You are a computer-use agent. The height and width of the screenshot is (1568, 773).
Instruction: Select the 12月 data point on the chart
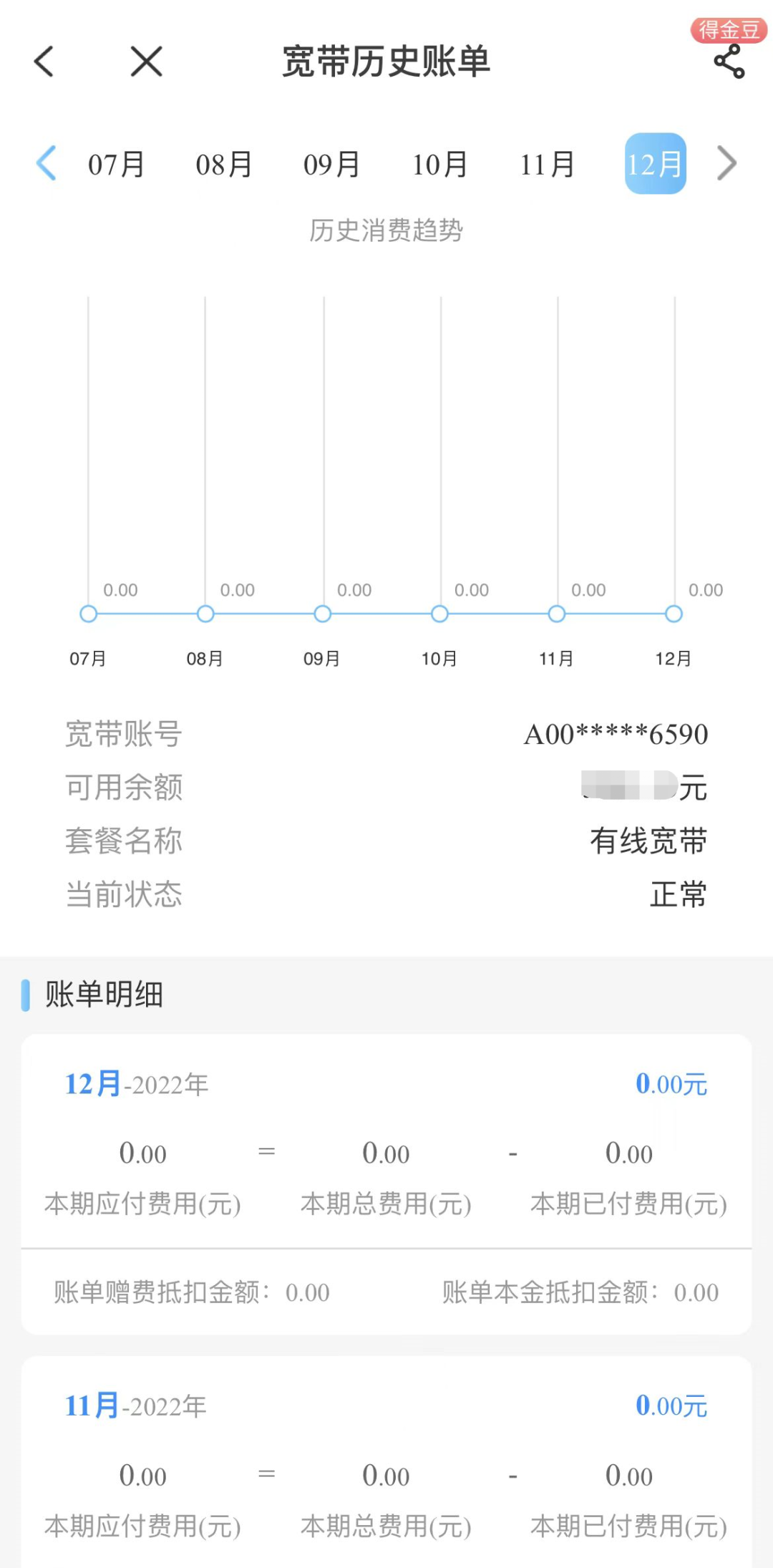tap(672, 614)
